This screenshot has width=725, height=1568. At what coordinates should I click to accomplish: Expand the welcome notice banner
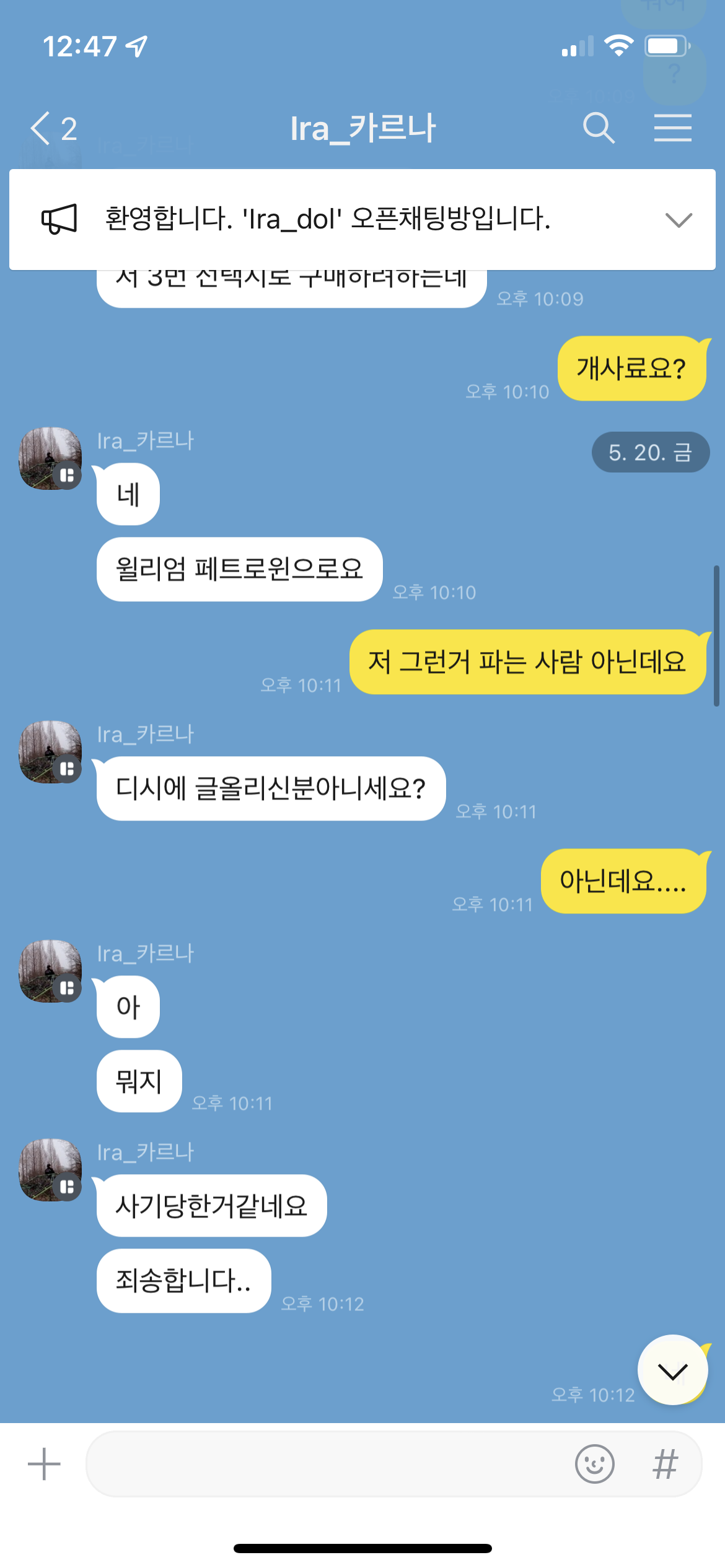tap(678, 220)
